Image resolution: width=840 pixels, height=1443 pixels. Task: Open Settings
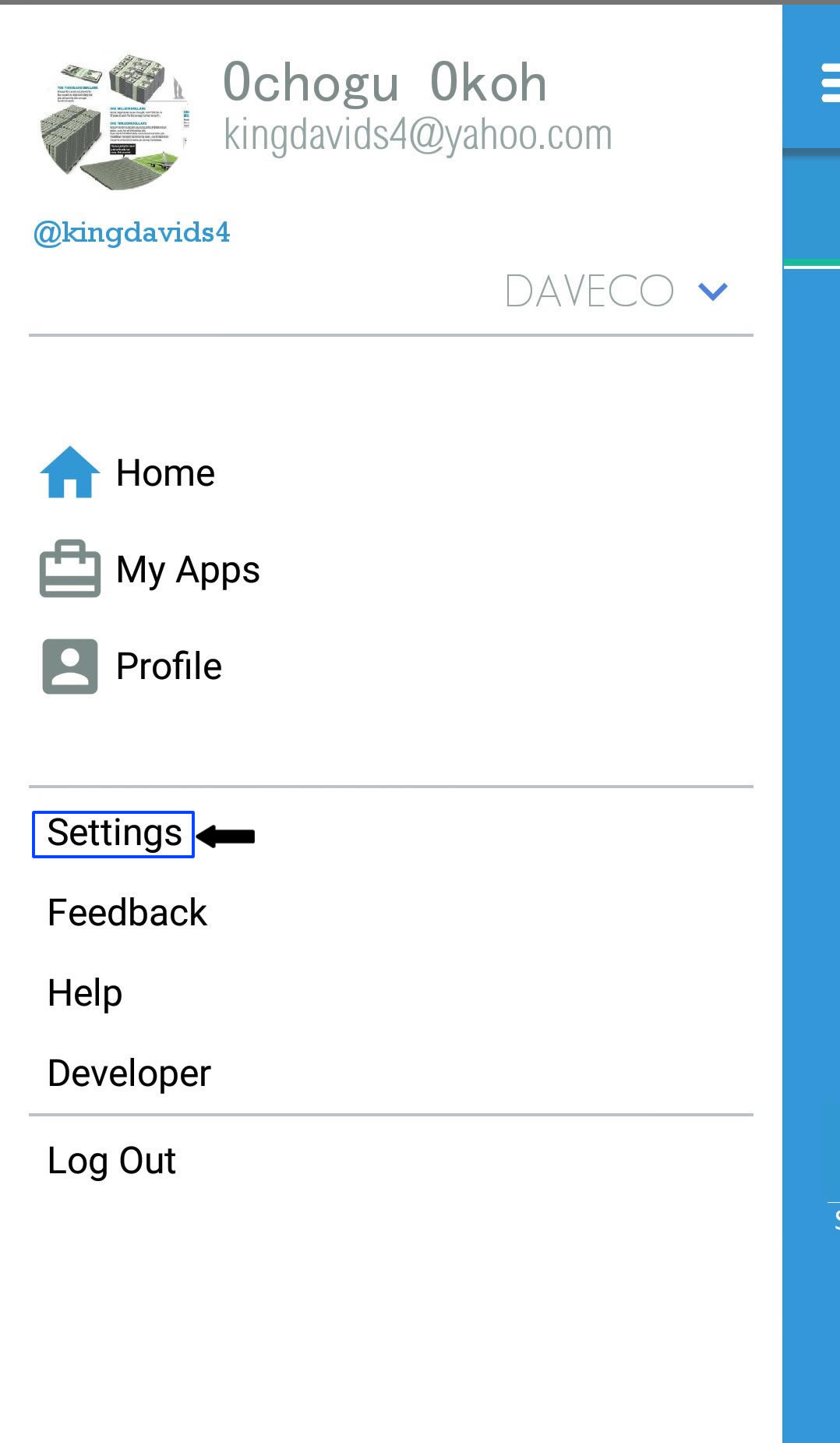tap(114, 833)
